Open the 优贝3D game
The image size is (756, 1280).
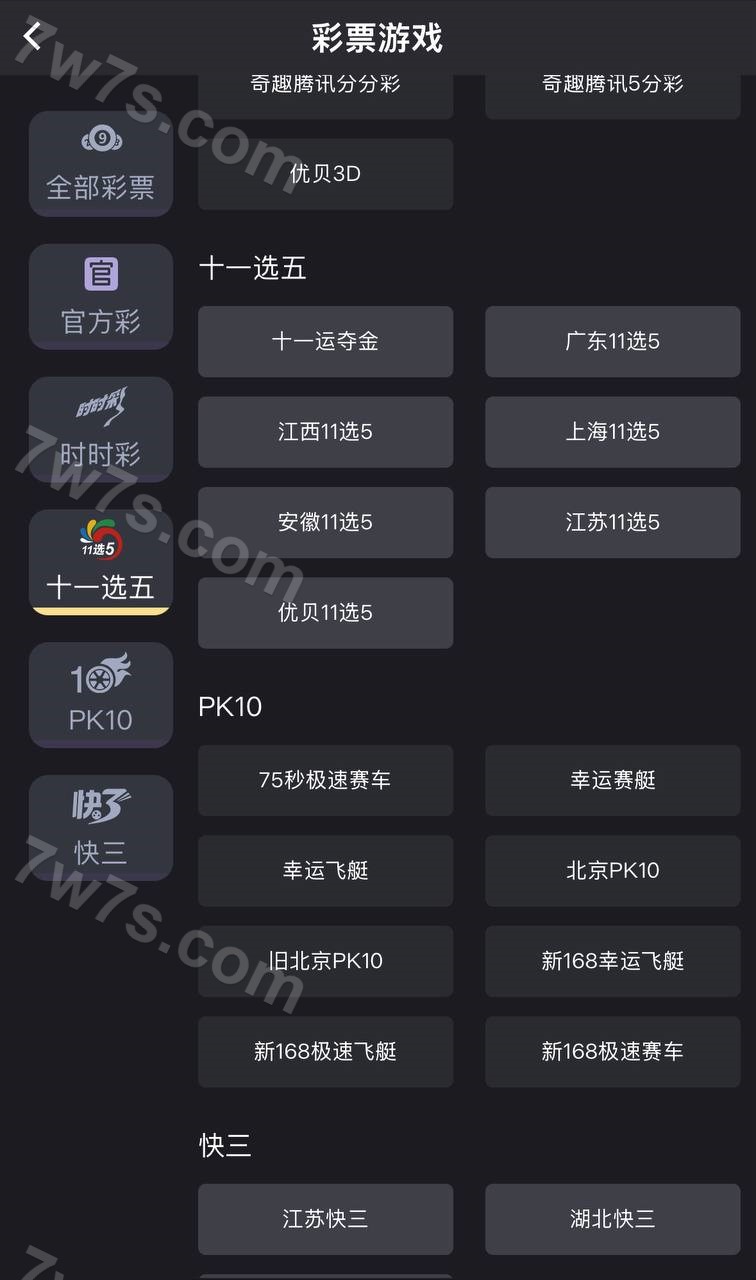coord(325,174)
